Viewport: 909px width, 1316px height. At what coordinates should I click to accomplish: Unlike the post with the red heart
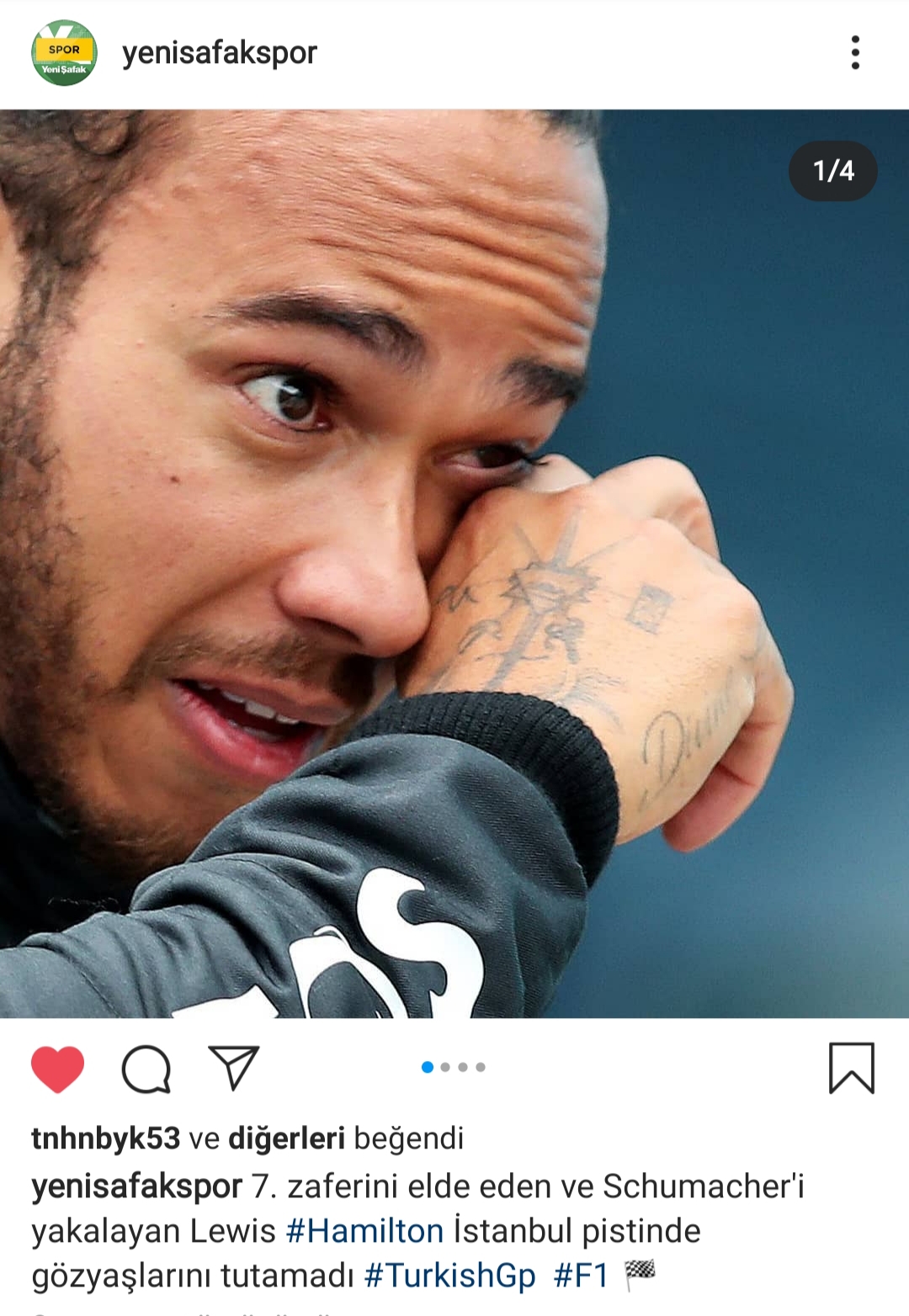[x=57, y=1069]
